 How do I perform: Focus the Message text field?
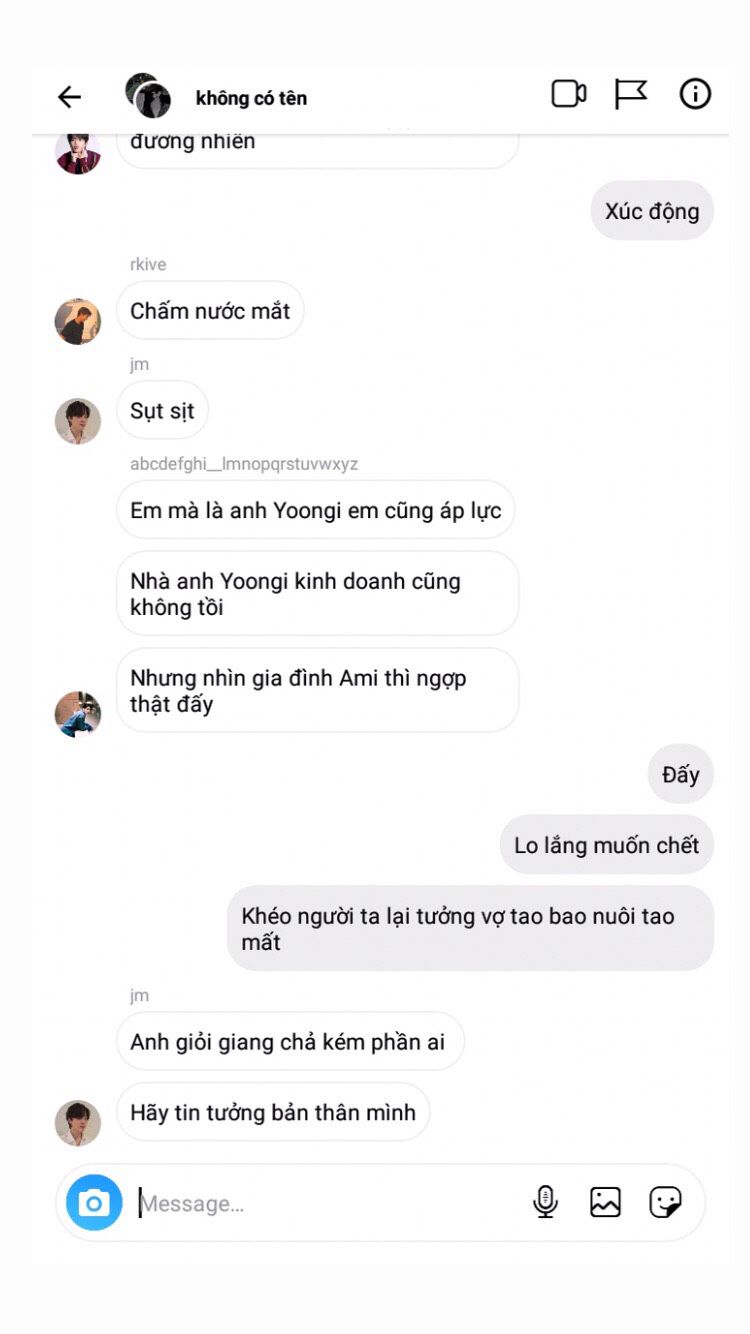[325, 1203]
